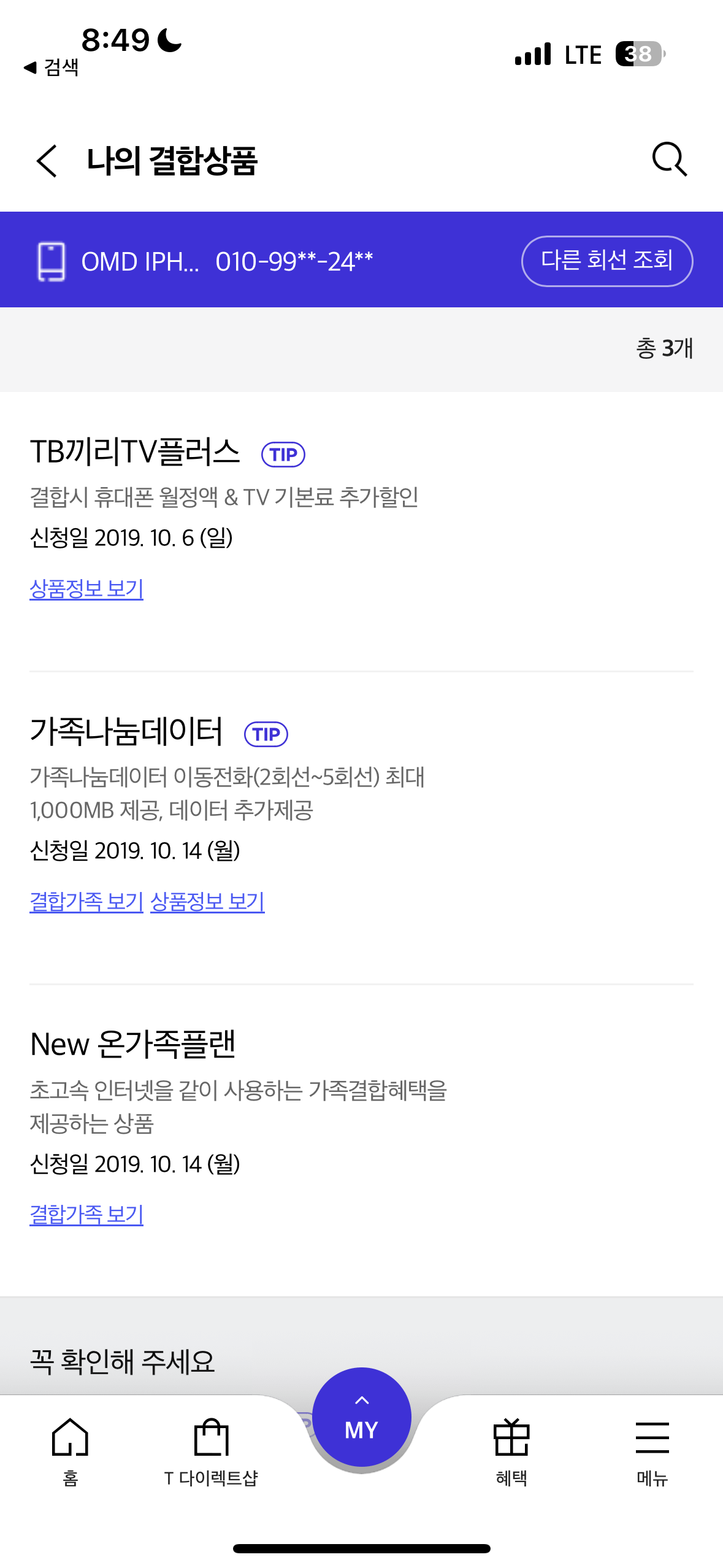723x1568 pixels.
Task: Open 결합가족 보기 under 가족나눔데이터
Action: click(x=86, y=902)
